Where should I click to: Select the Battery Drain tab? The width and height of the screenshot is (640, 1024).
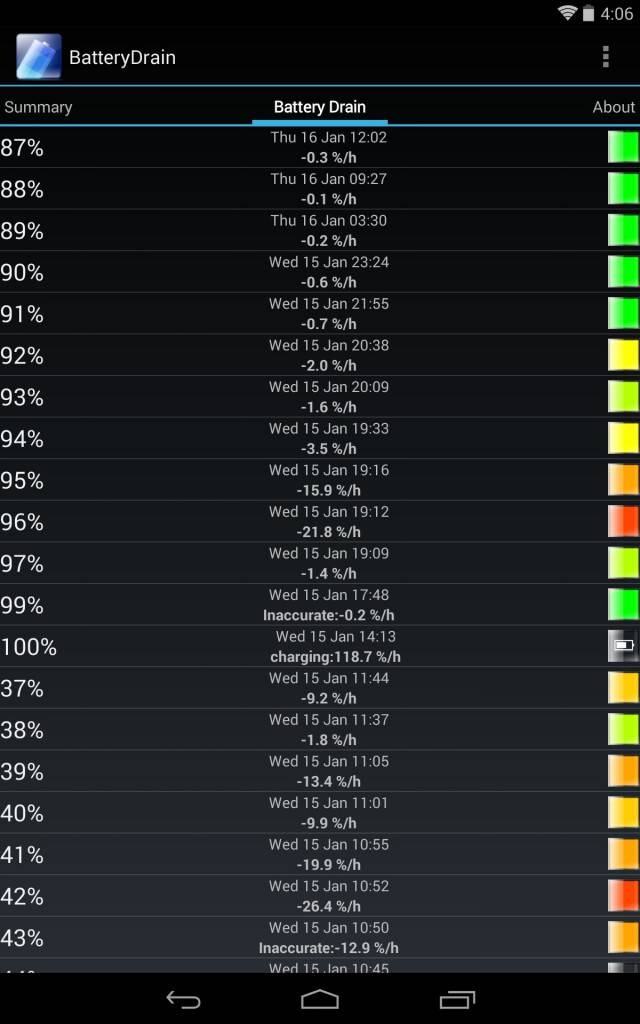(319, 107)
